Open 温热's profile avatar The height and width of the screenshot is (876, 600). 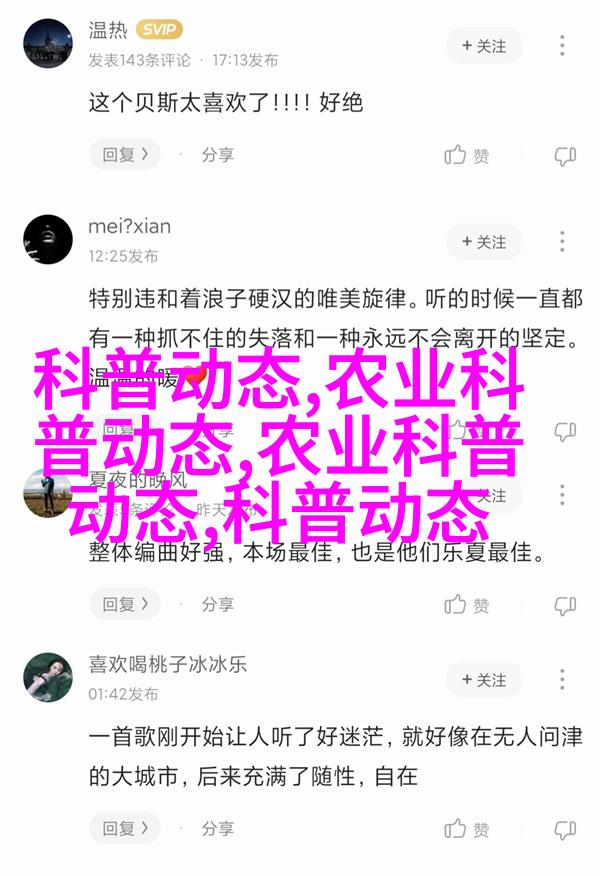(x=48, y=45)
